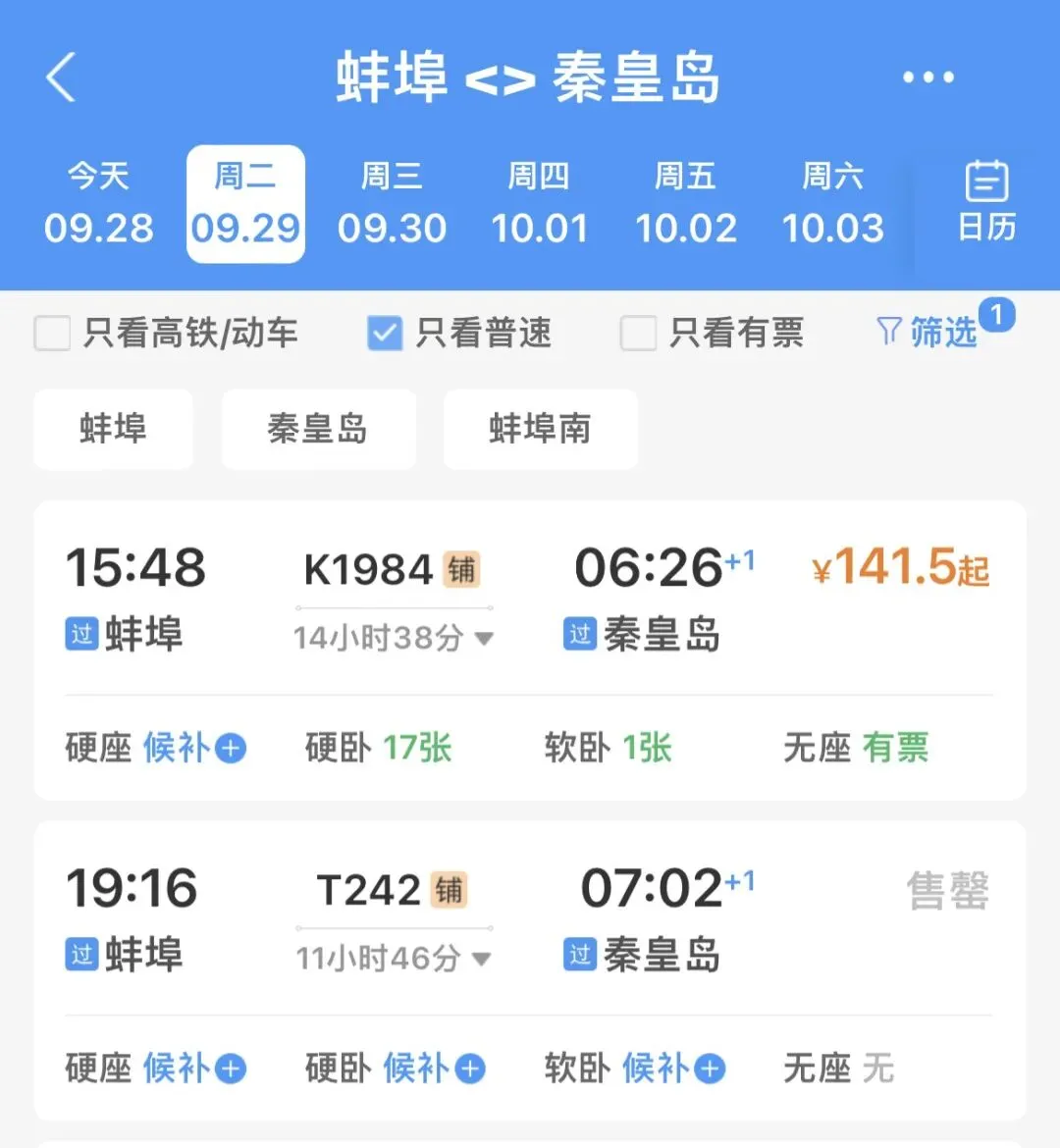Image resolution: width=1060 pixels, height=1148 pixels.
Task: Join 候补 for T242 软卧
Action: [674, 1069]
